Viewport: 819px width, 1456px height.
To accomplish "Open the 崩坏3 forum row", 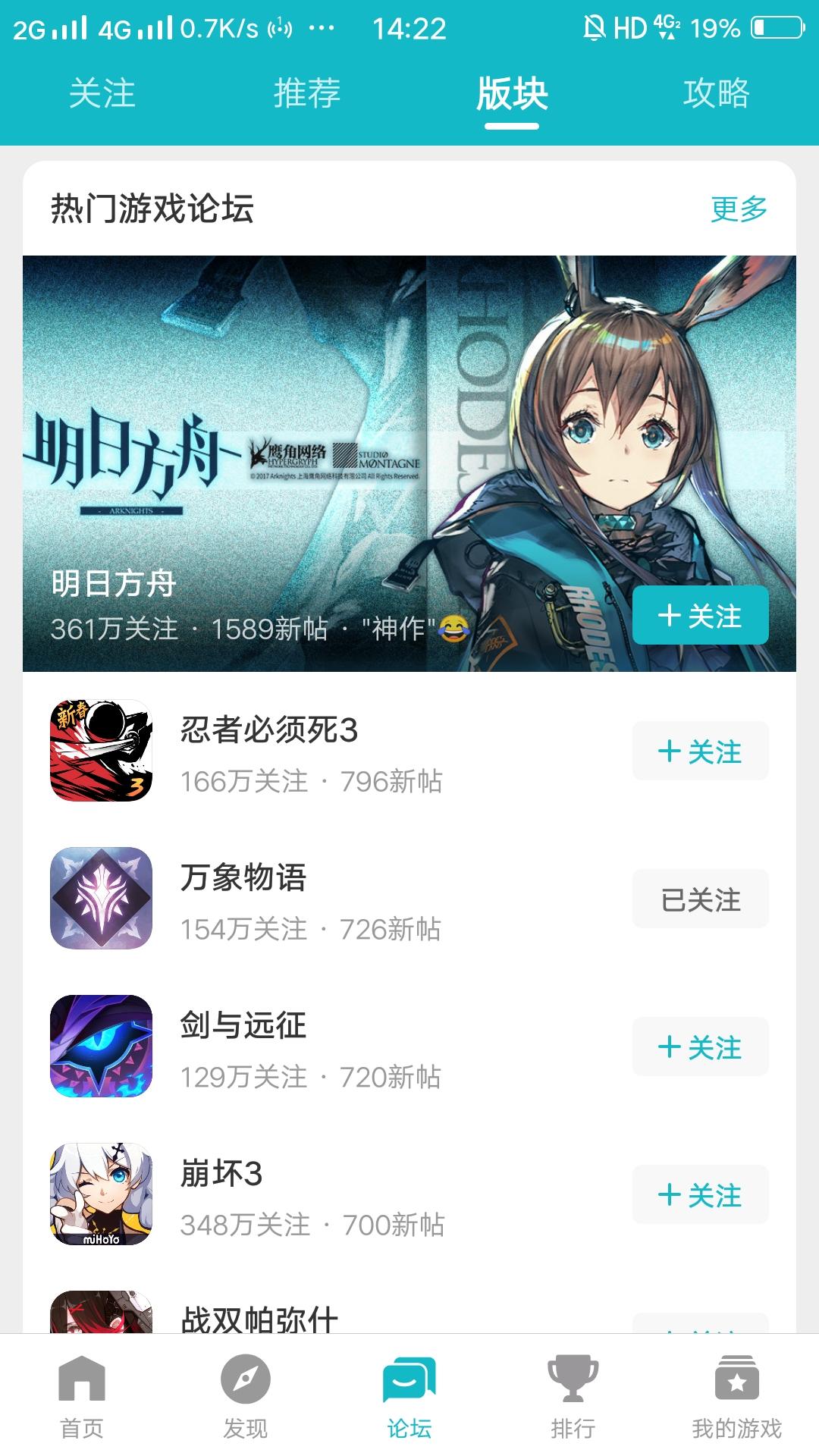I will click(x=409, y=1194).
